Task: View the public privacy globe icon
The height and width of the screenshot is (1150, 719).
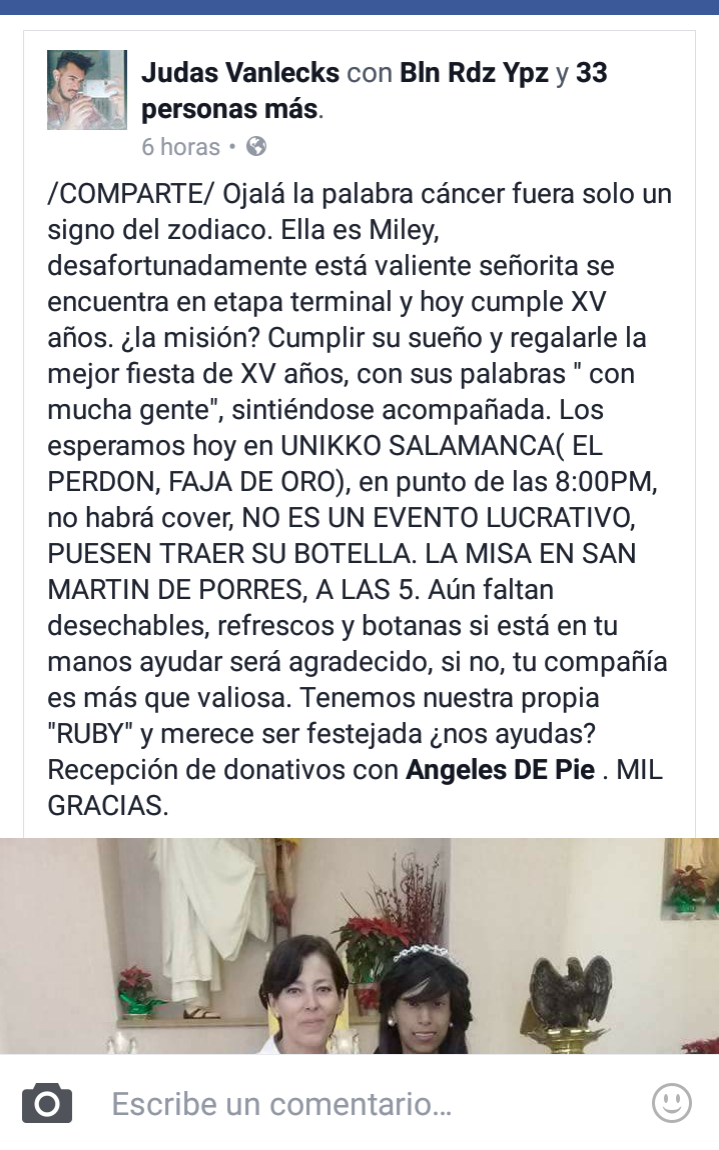Action: [x=256, y=146]
